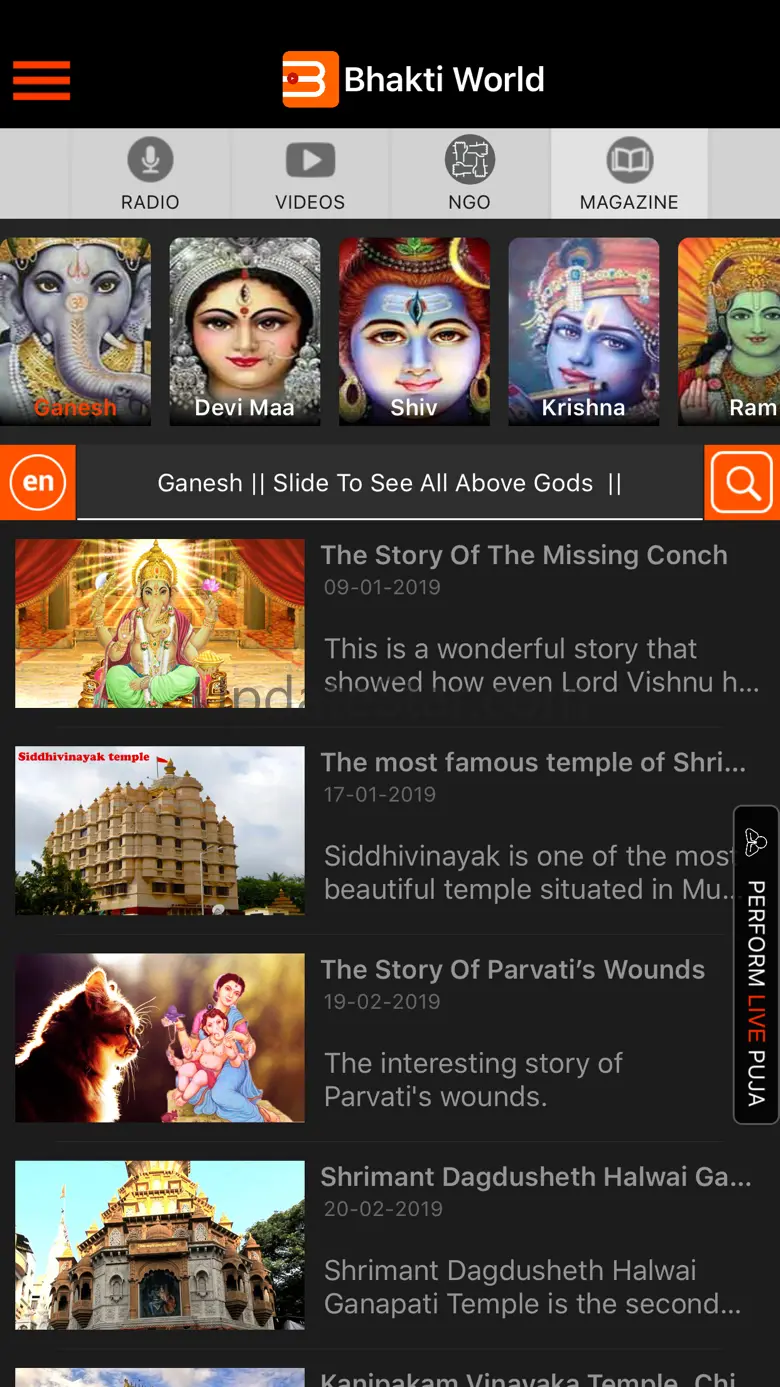Viewport: 780px width, 1387px height.
Task: Open The Story Of Parvati's Wounds
Action: pyautogui.click(x=370, y=1038)
